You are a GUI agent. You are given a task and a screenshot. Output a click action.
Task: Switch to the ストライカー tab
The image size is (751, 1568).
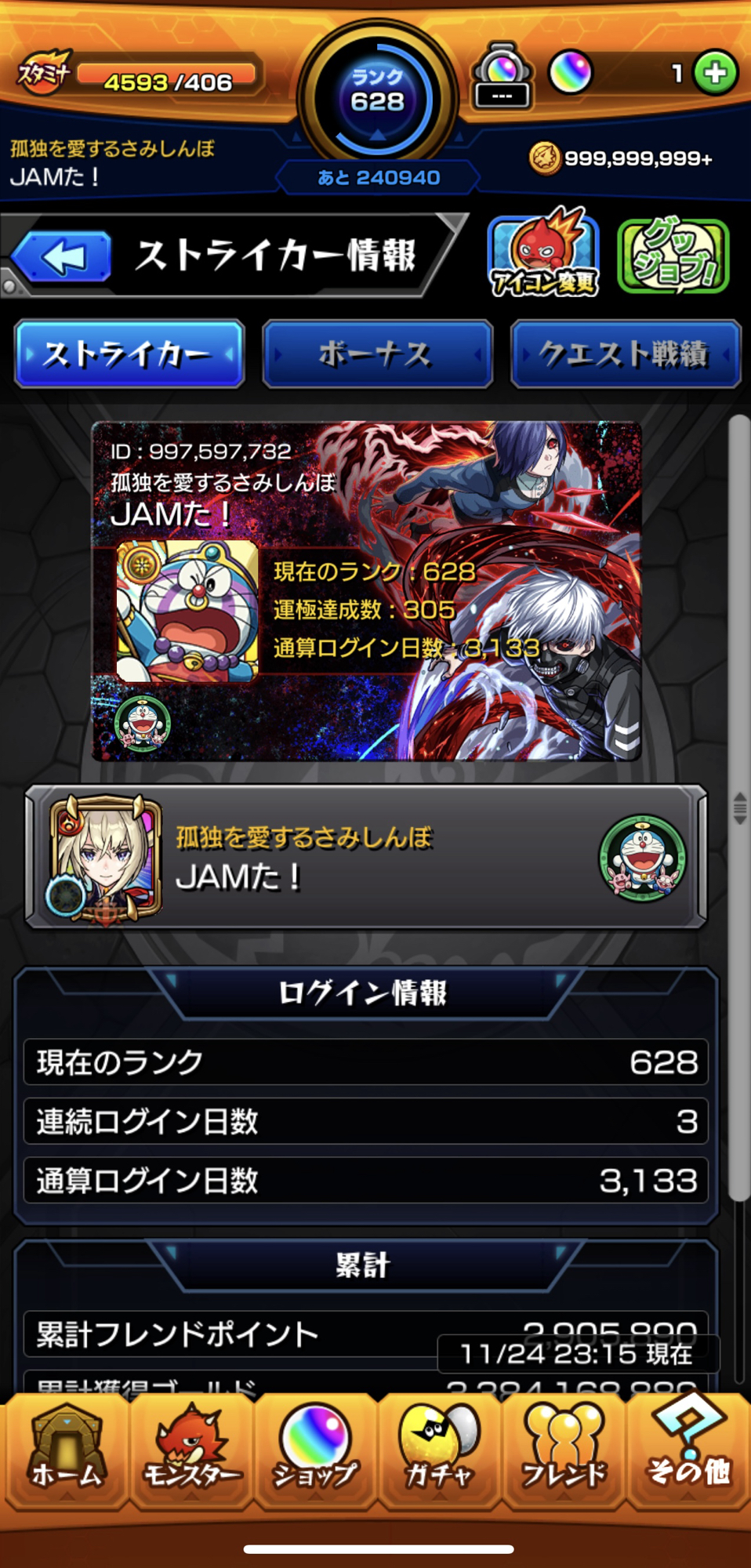[x=129, y=354]
